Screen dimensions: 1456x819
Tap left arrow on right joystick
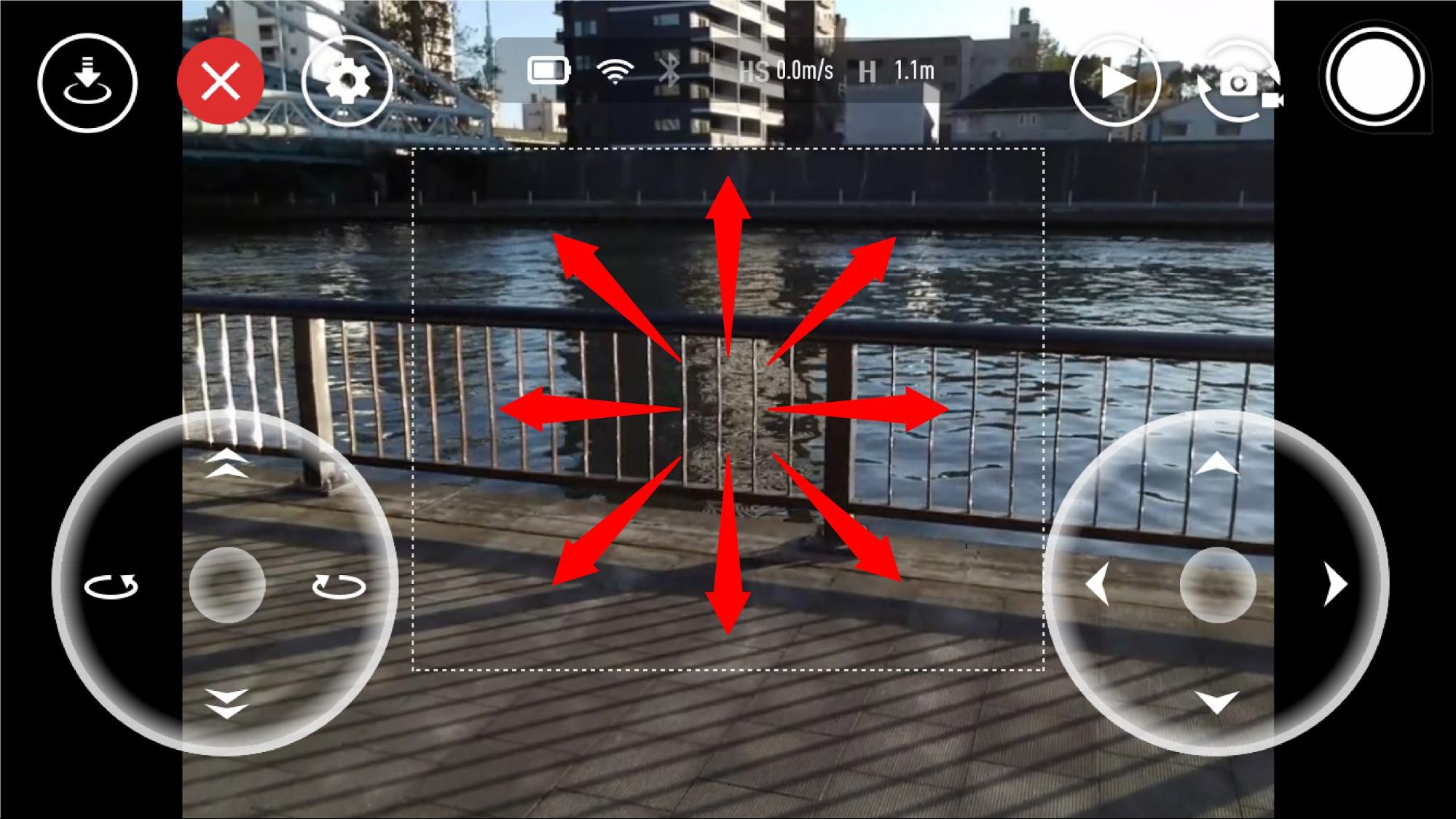[1098, 584]
